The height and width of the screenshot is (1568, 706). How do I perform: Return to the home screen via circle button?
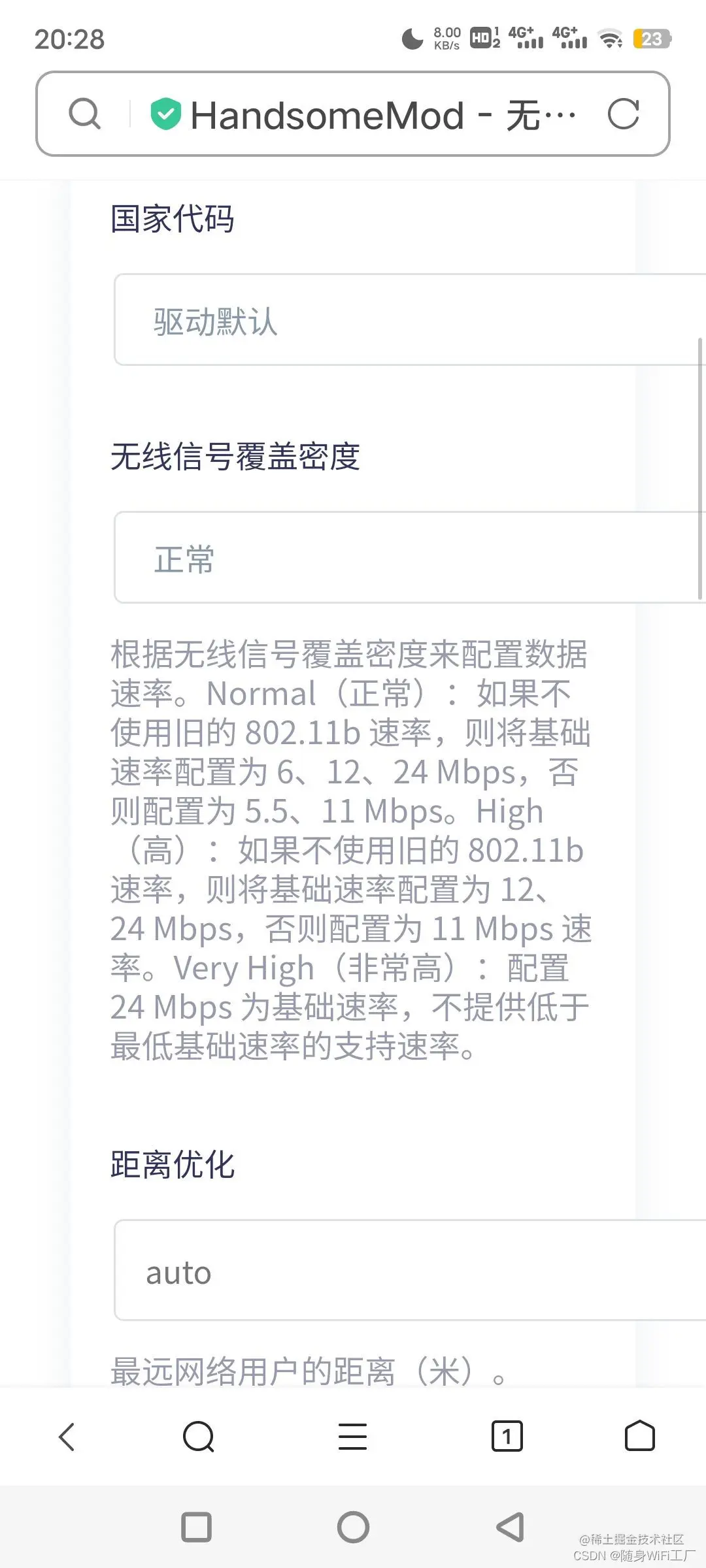pos(353,1527)
